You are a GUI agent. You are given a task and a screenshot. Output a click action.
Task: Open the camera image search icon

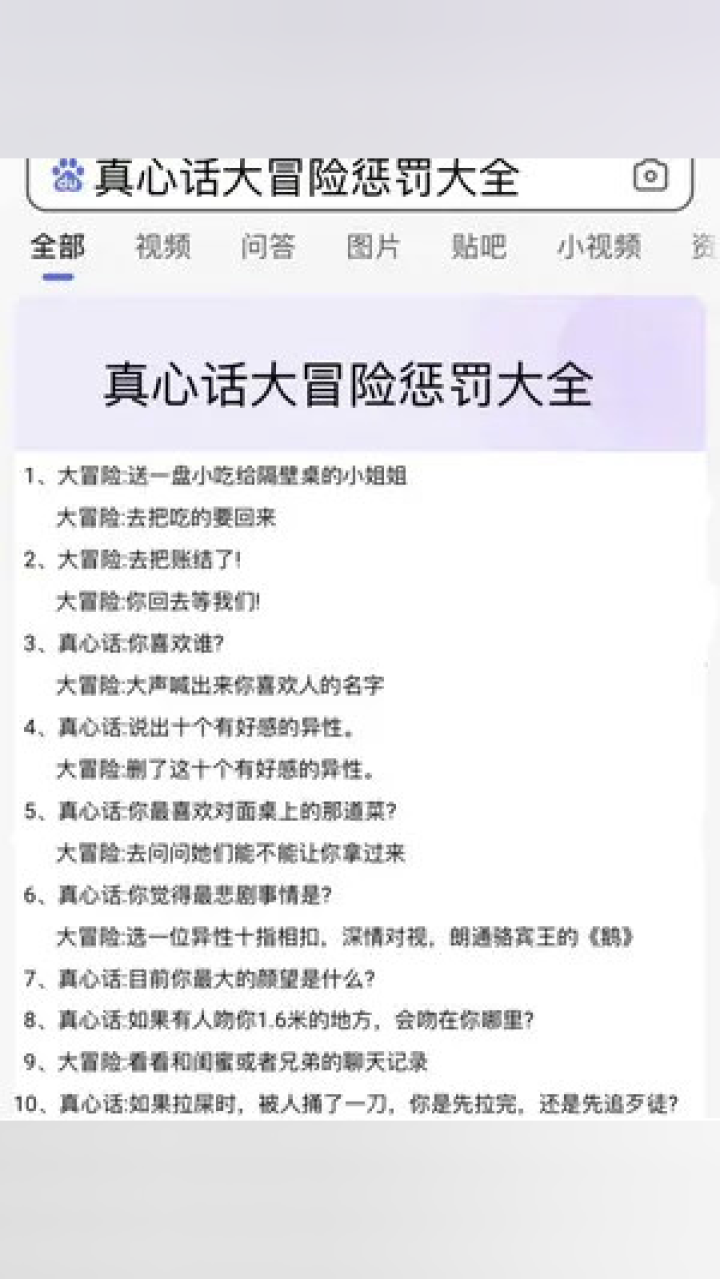point(650,177)
